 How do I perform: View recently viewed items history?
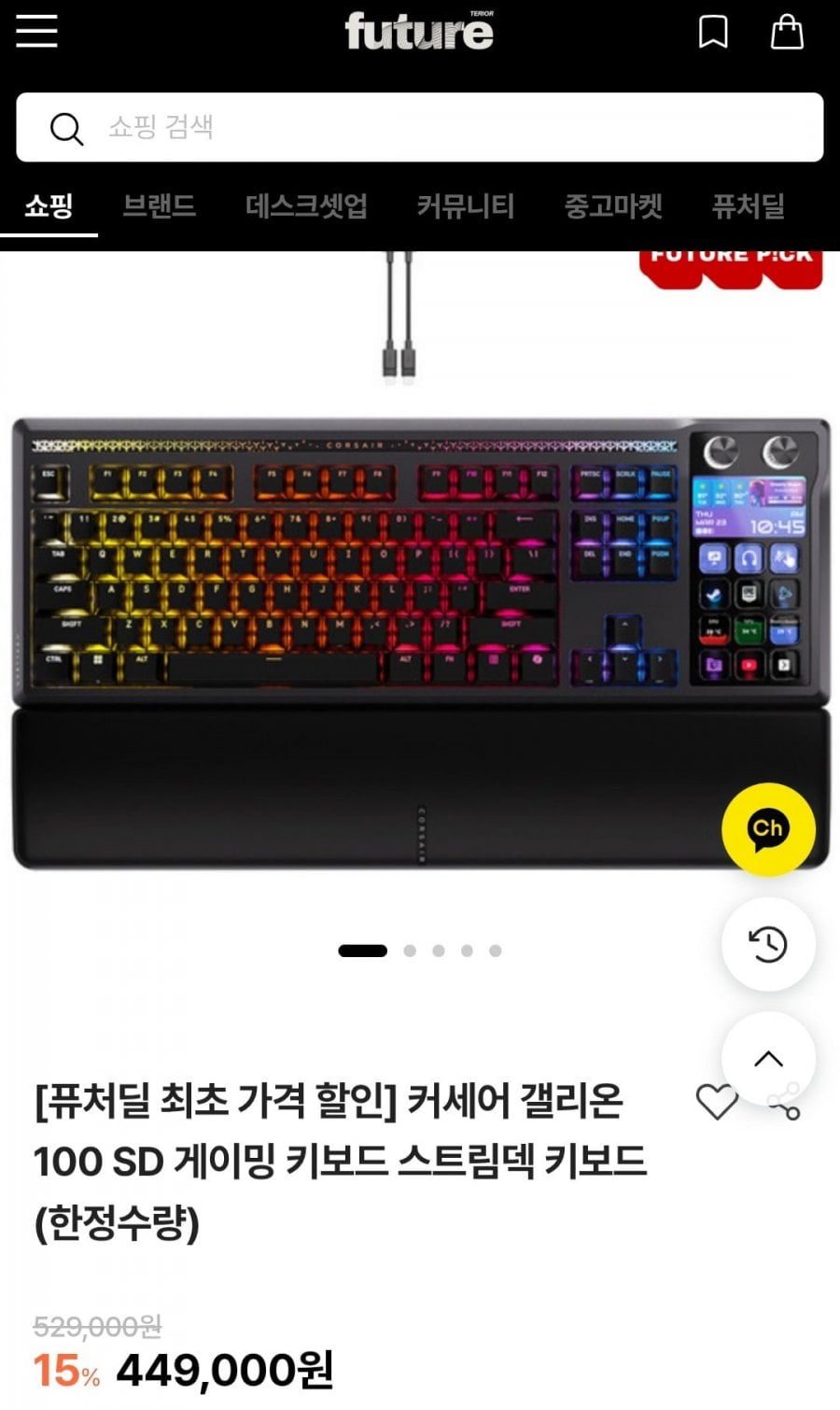pos(768,944)
